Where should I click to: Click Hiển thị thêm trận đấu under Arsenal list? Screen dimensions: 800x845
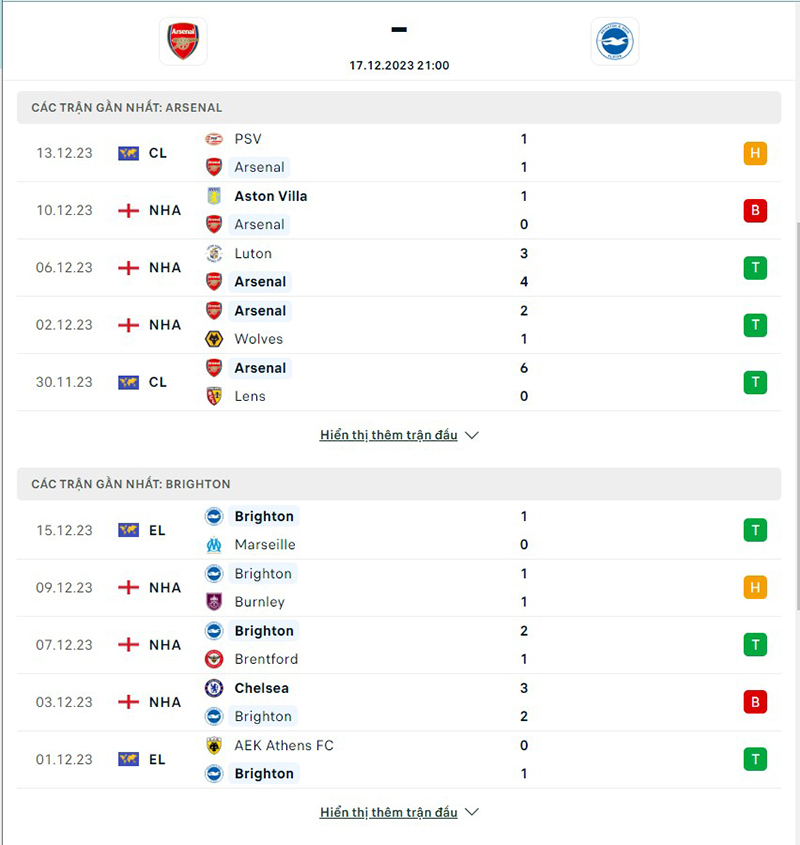point(388,435)
